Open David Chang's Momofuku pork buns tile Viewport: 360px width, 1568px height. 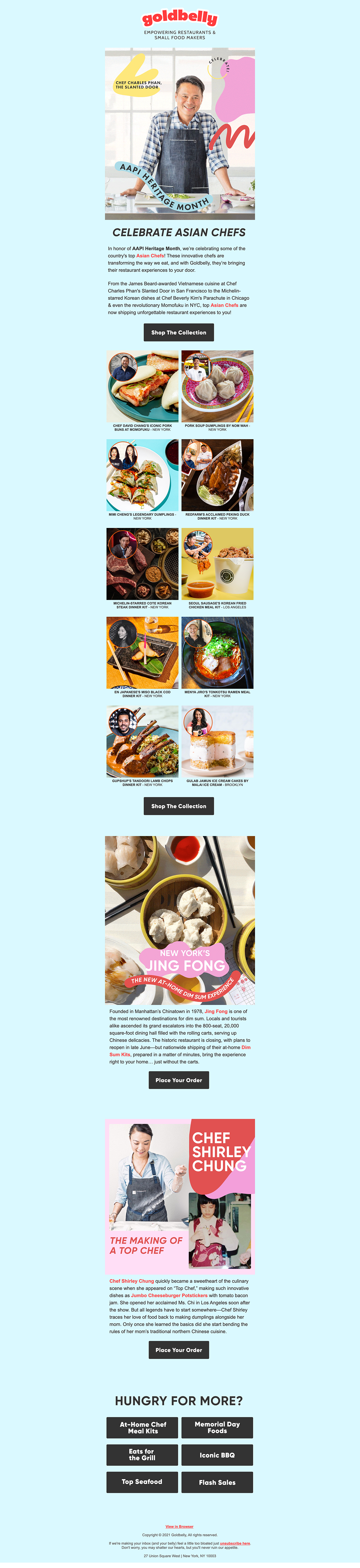tap(142, 386)
